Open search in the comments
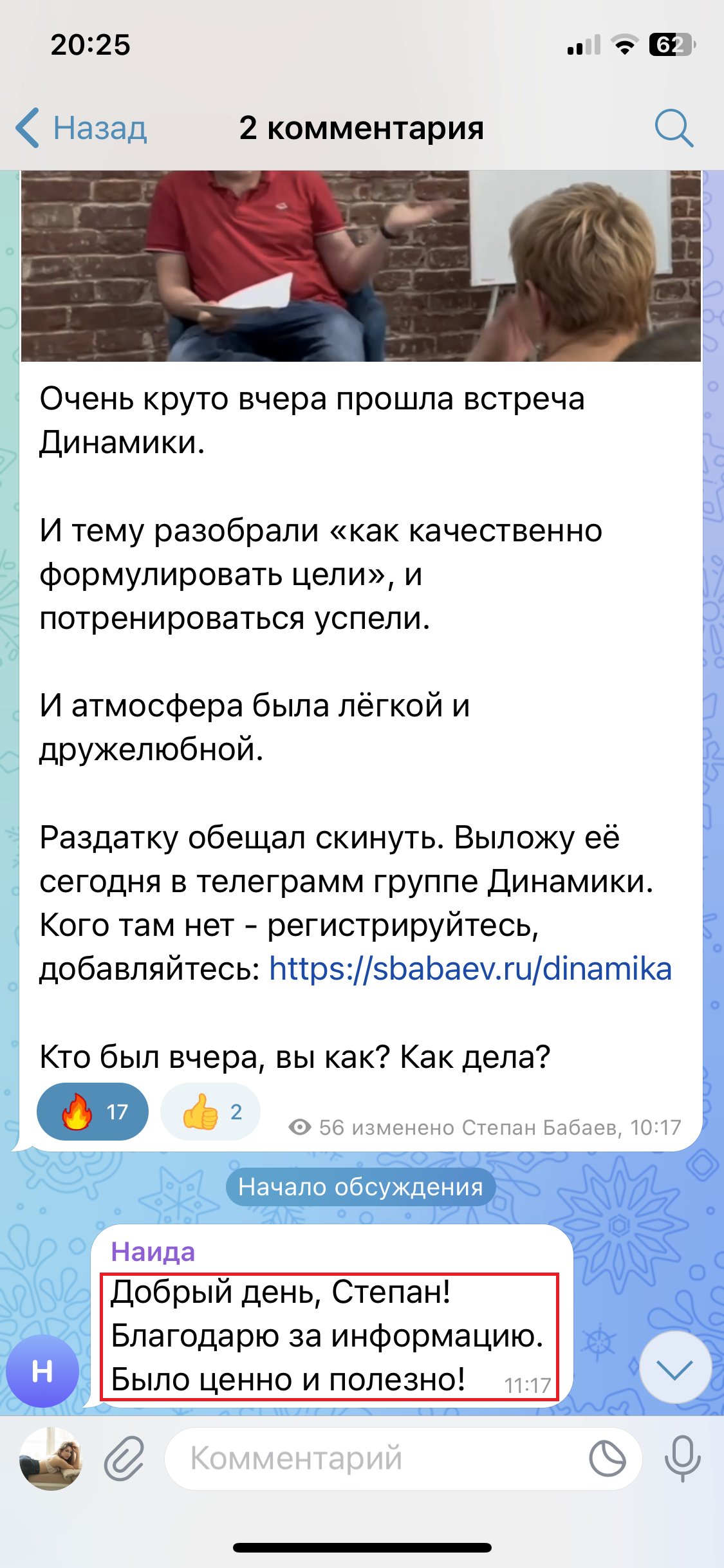 pos(673,128)
